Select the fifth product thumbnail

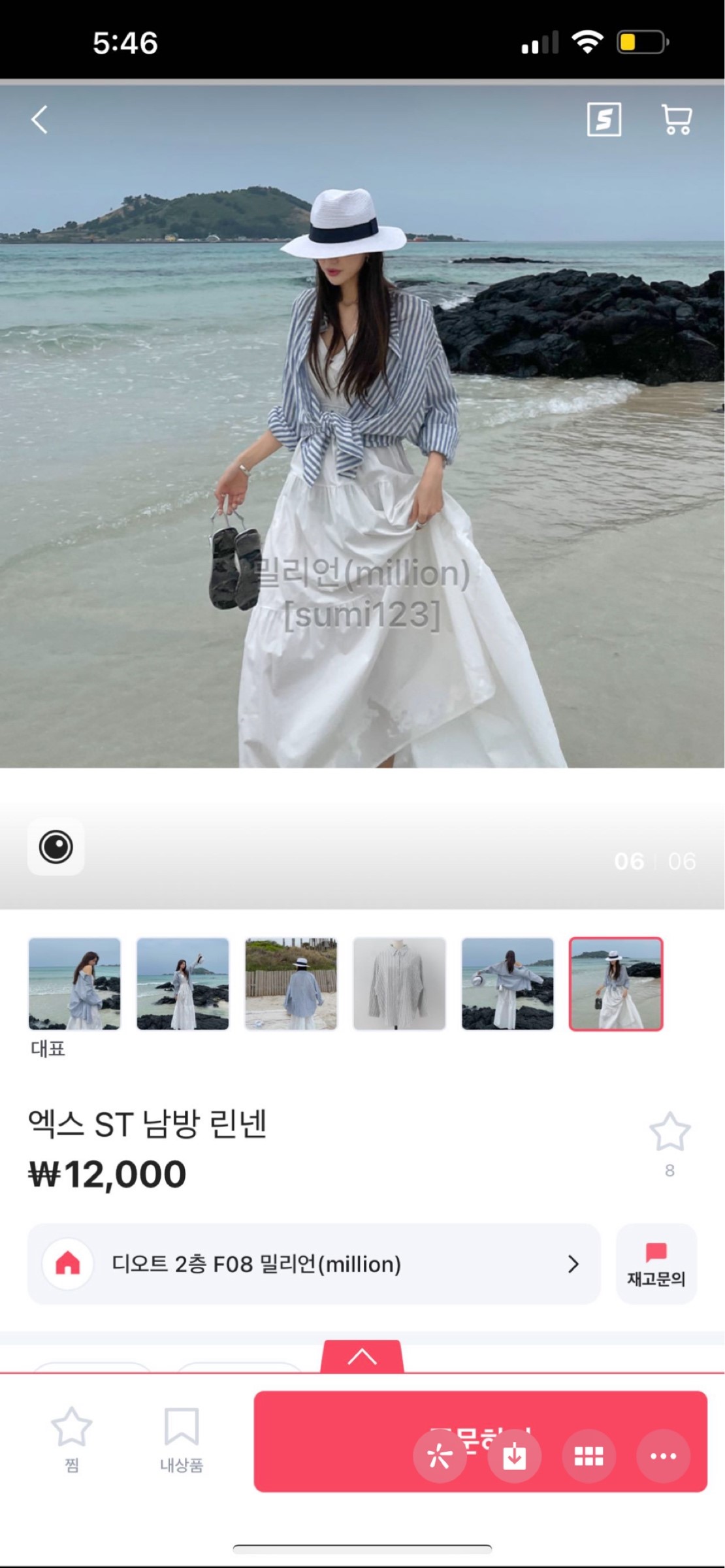pos(507,984)
